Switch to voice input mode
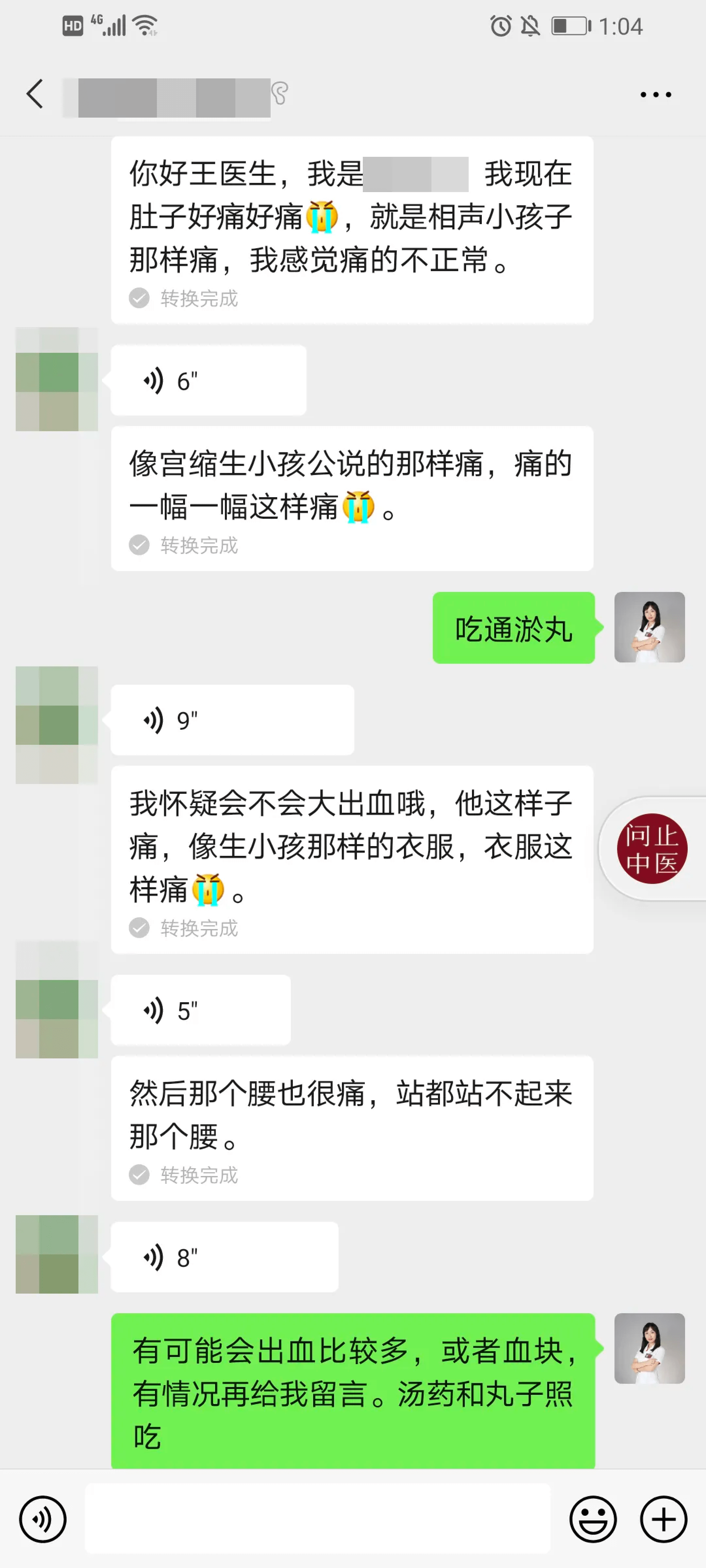 42,1519
